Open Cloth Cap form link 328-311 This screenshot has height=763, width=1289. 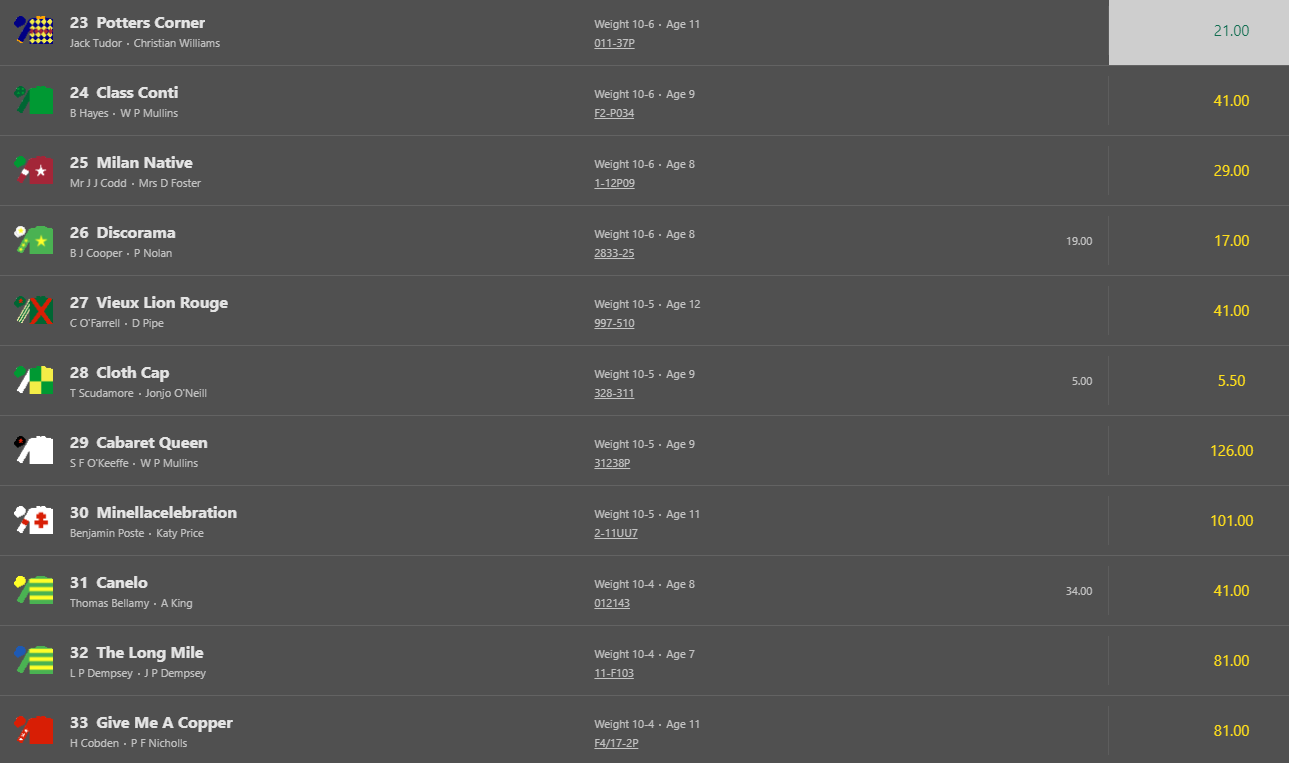[x=614, y=394]
